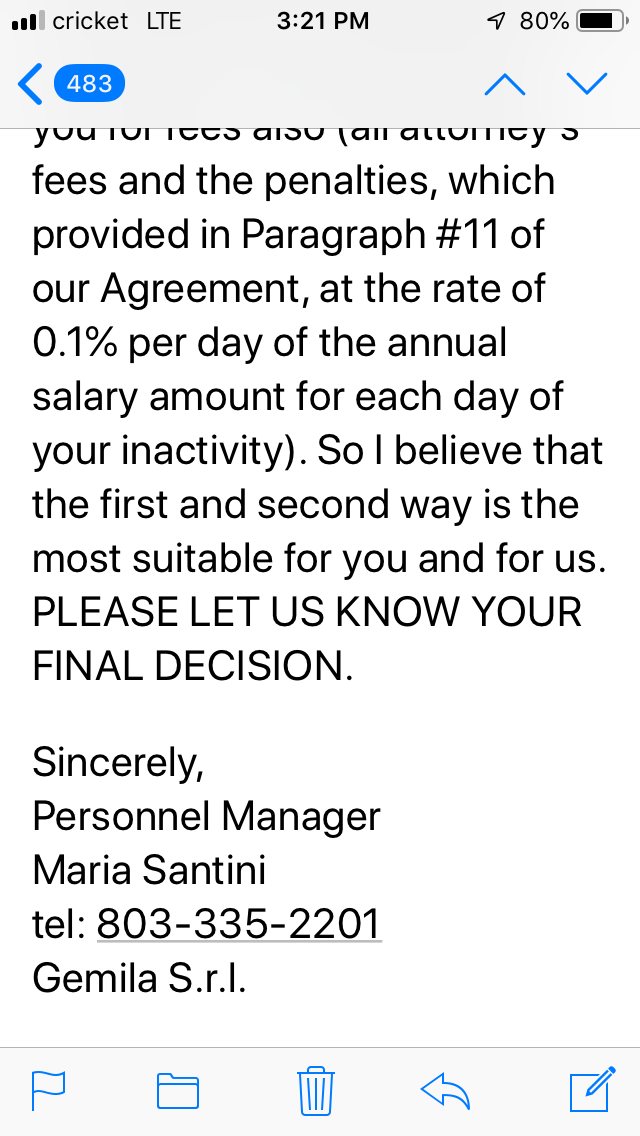Compose a new email
This screenshot has height=1136, width=640.
point(593,1088)
